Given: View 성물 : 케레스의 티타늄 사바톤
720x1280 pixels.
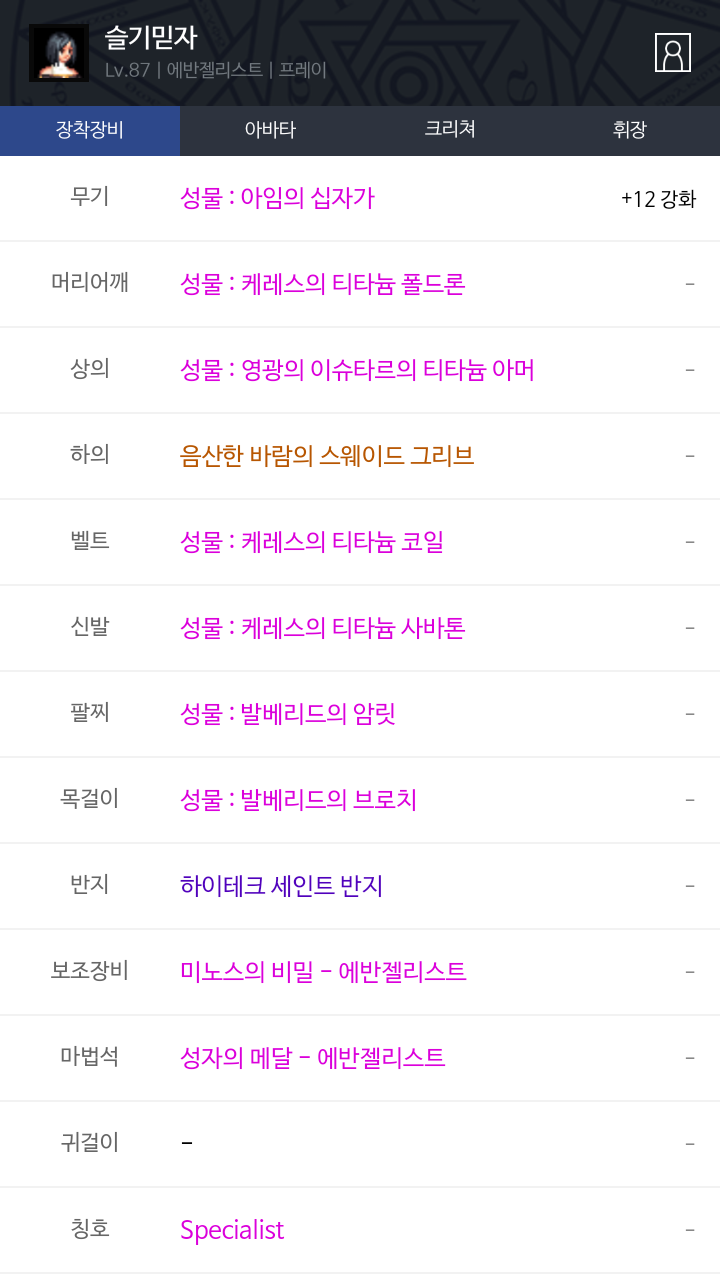Looking at the screenshot, I should tap(323, 628).
